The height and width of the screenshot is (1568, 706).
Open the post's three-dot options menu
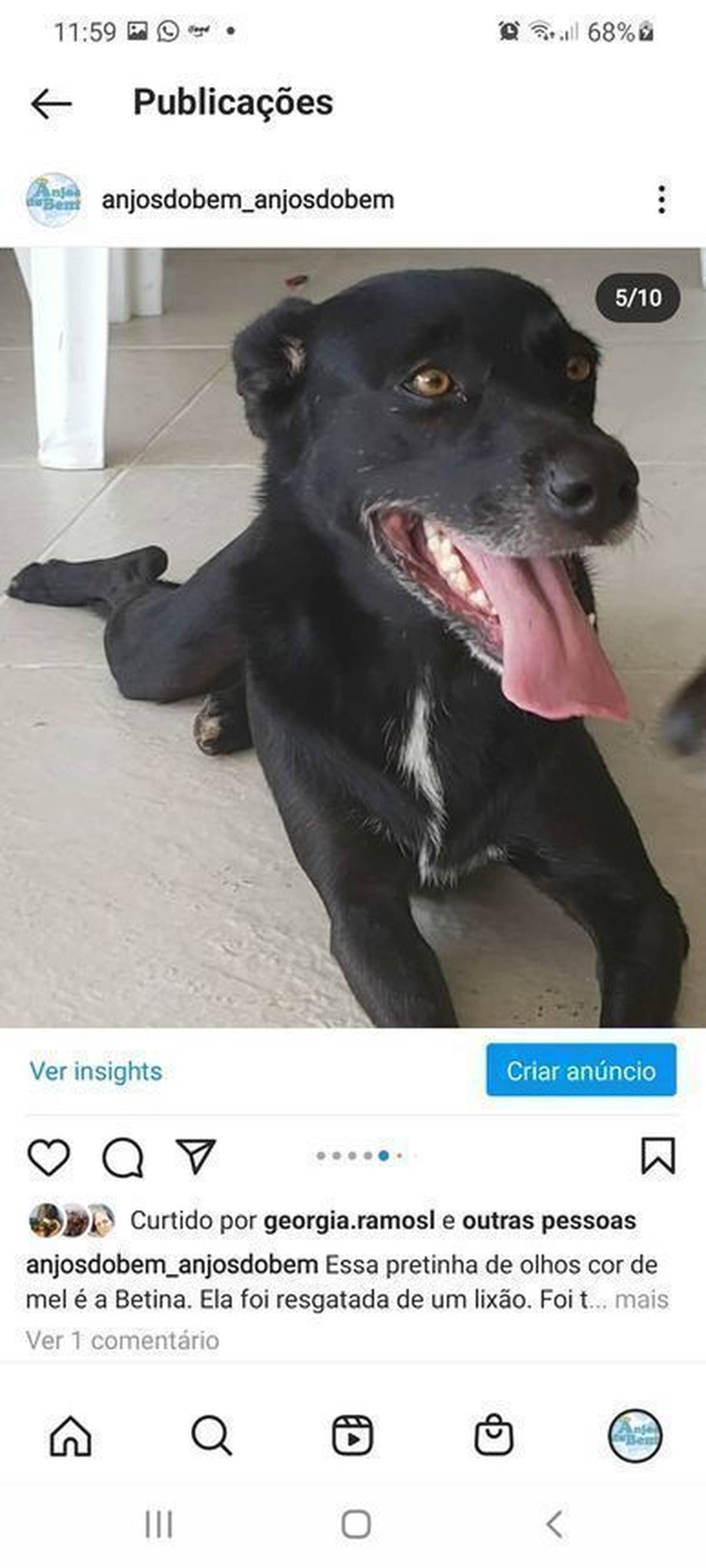point(661,200)
